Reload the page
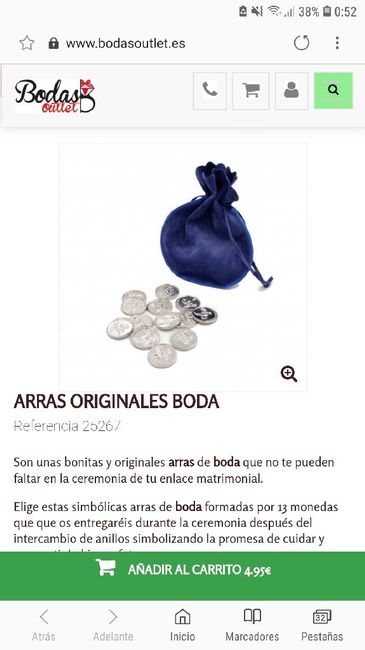Viewport: 365px width, 650px height. coord(302,43)
